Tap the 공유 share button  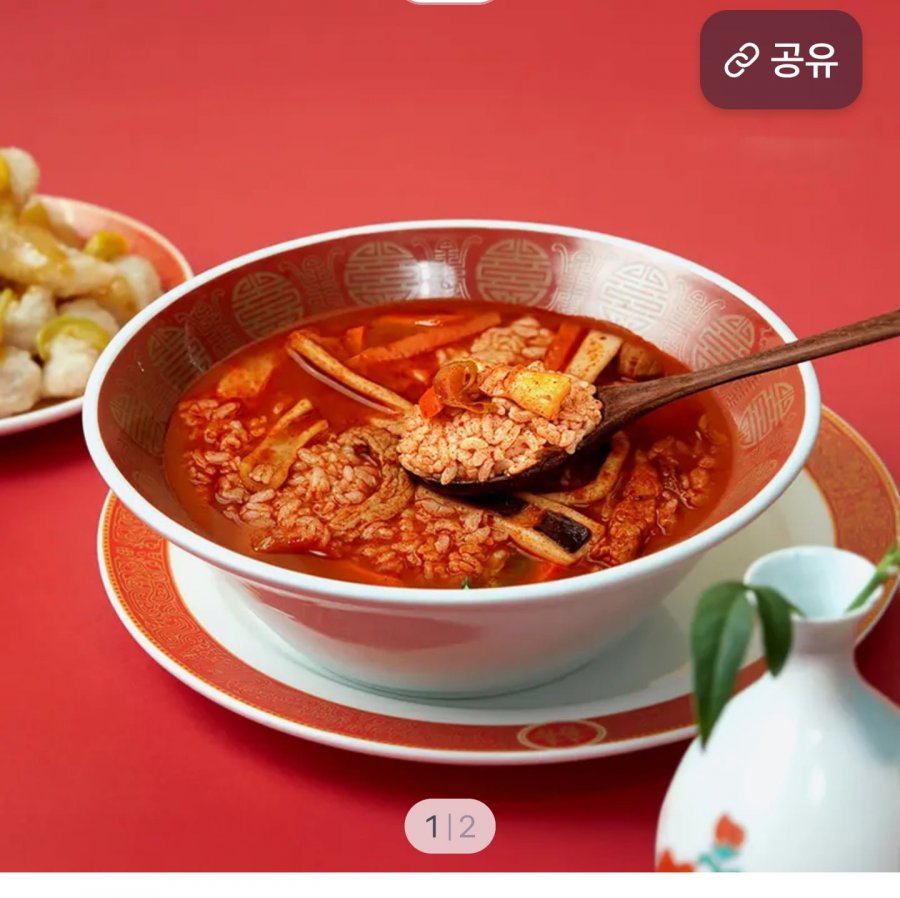[x=780, y=60]
